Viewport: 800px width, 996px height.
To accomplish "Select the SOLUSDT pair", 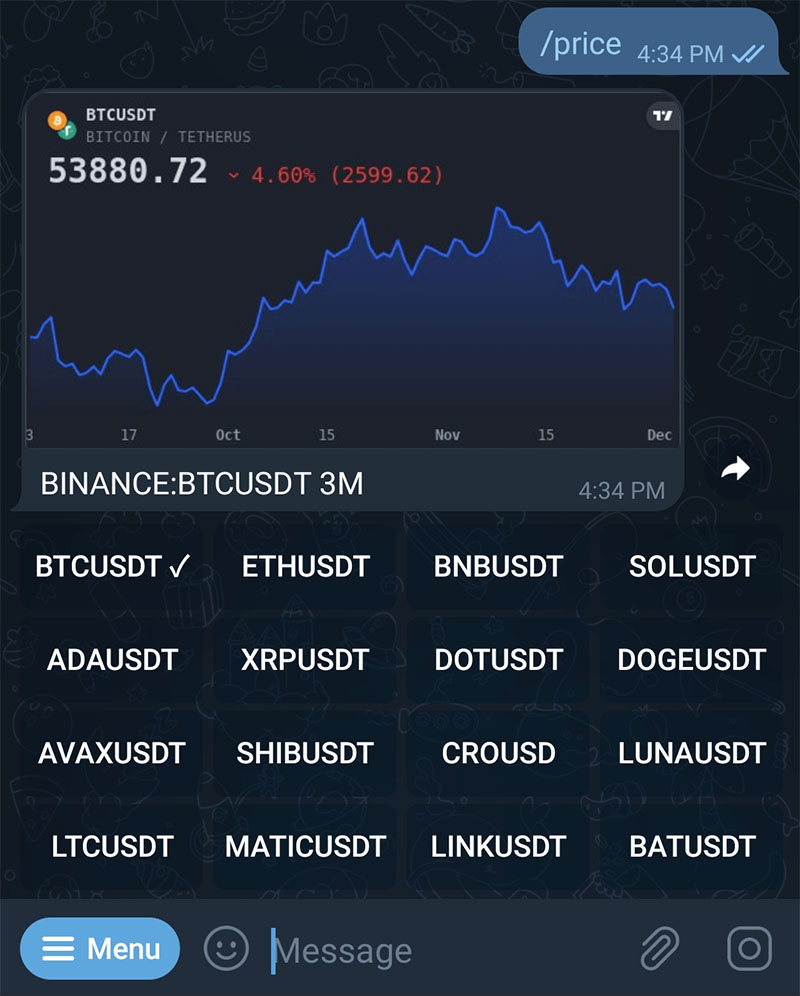I will (690, 566).
